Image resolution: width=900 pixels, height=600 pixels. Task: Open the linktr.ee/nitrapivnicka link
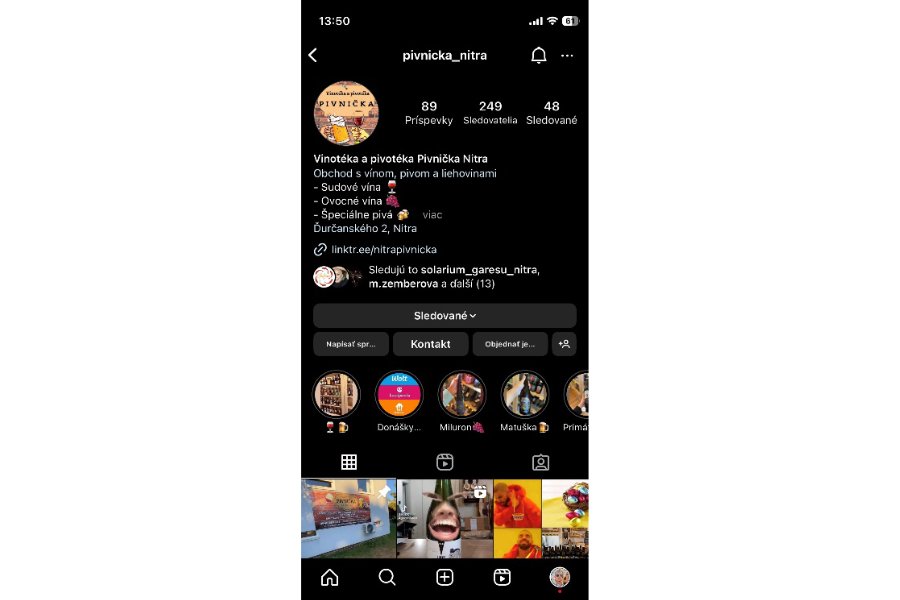[x=383, y=249]
